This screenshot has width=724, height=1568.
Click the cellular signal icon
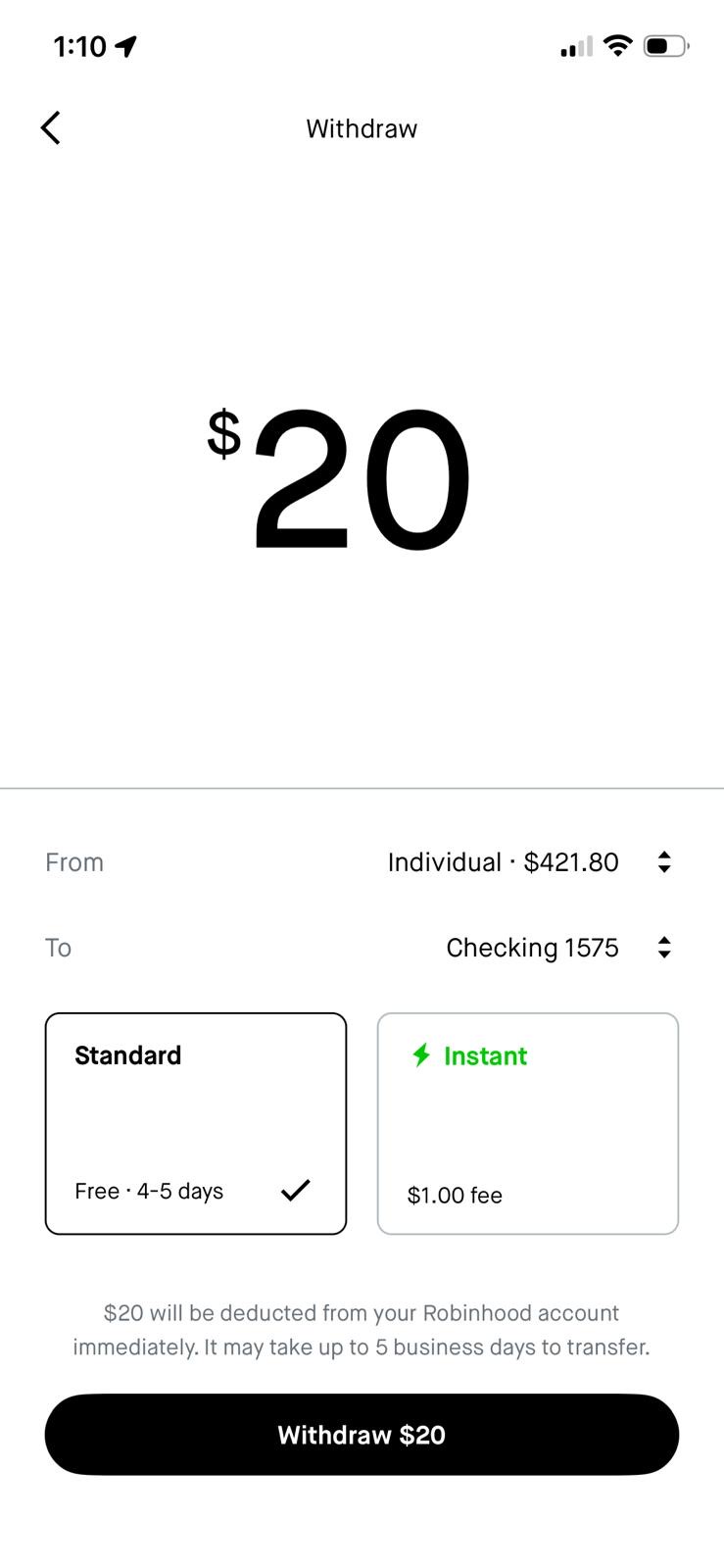pyautogui.click(x=574, y=45)
